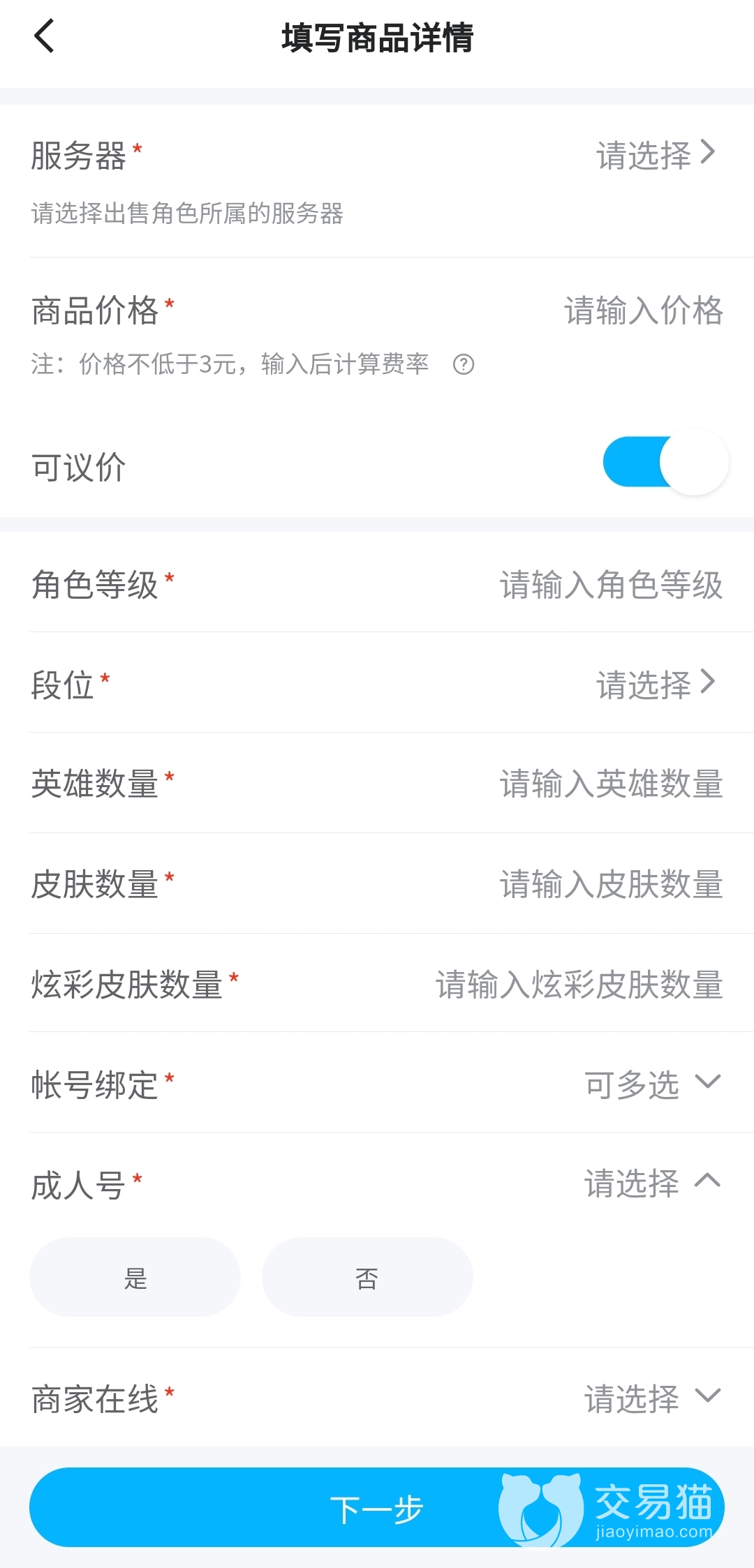Image resolution: width=754 pixels, height=1568 pixels.
Task: Tap the 皮肤数量 input field
Action: [610, 884]
